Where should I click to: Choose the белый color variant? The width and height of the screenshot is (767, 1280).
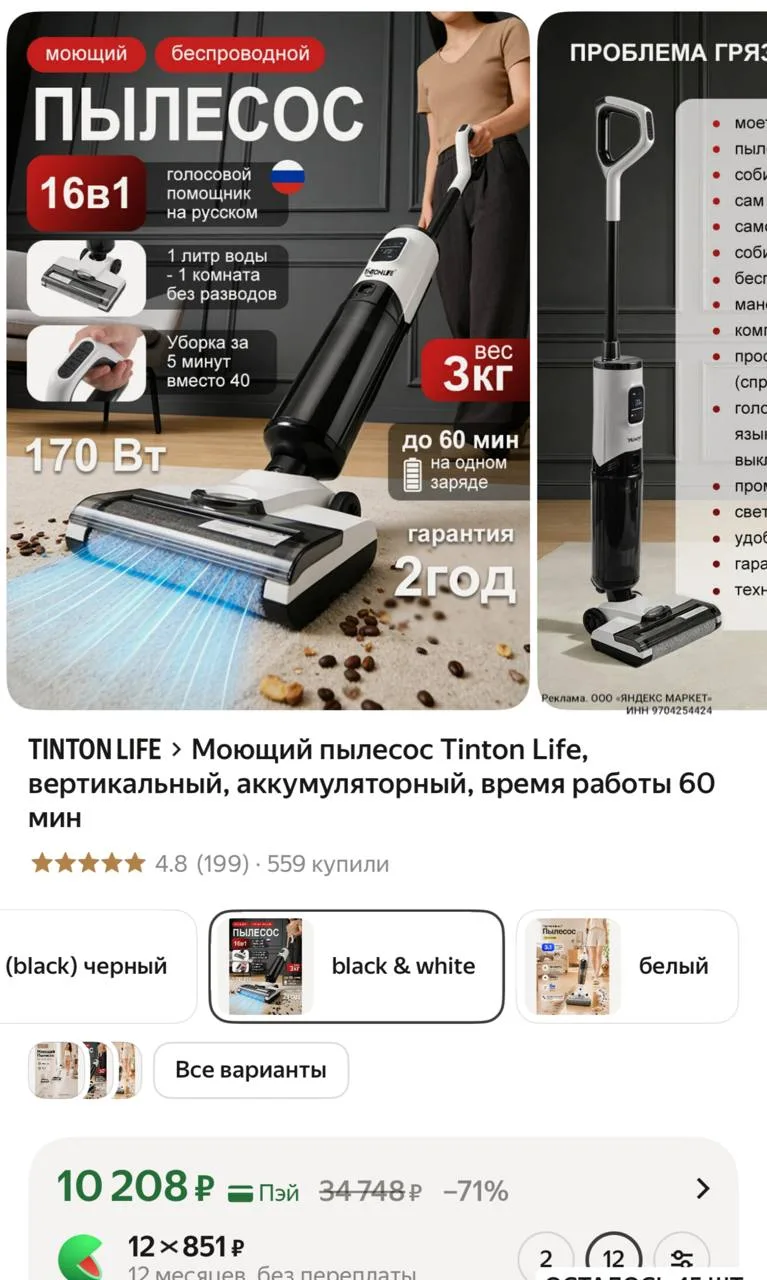[x=627, y=966]
